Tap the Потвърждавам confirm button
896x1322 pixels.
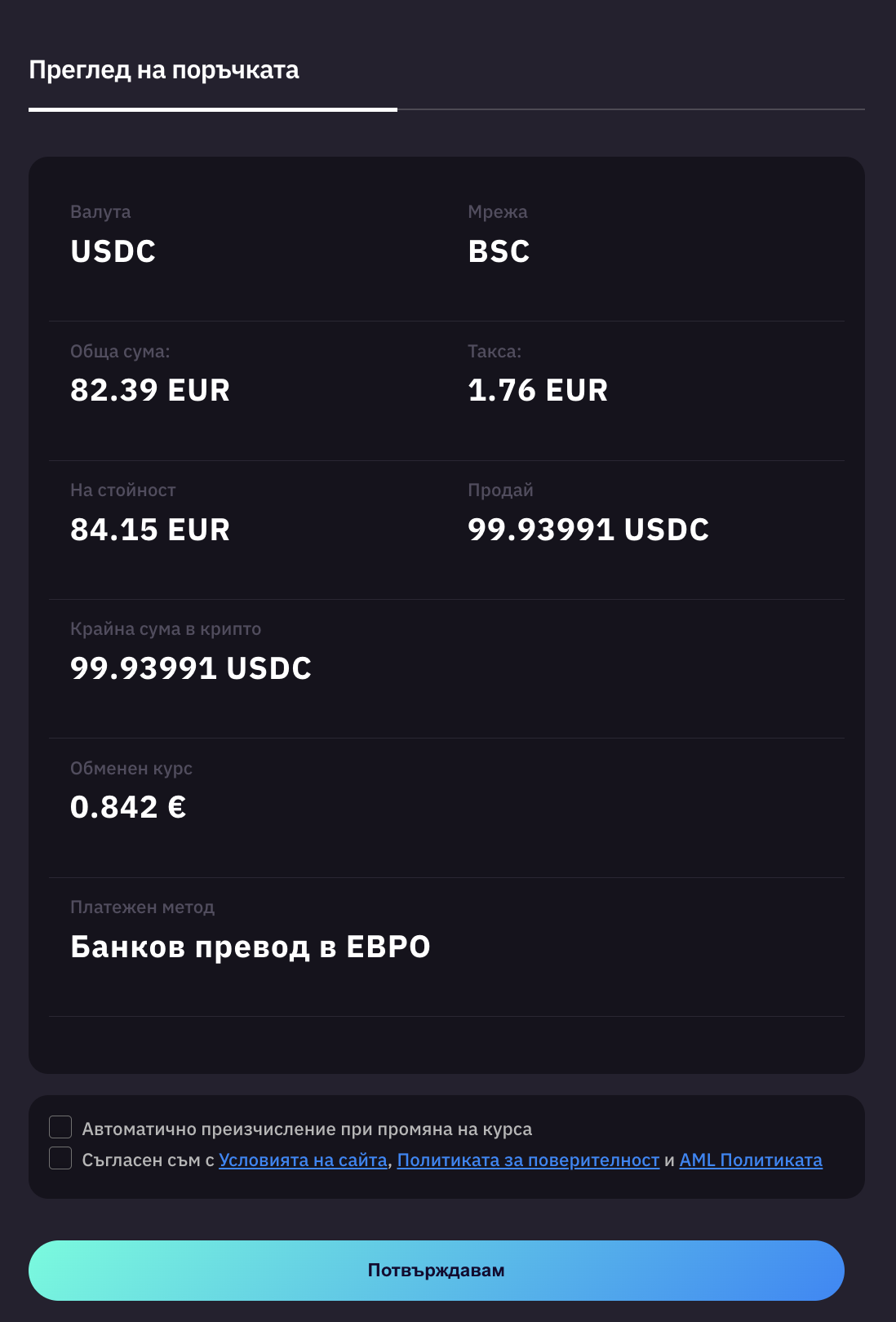437,1271
